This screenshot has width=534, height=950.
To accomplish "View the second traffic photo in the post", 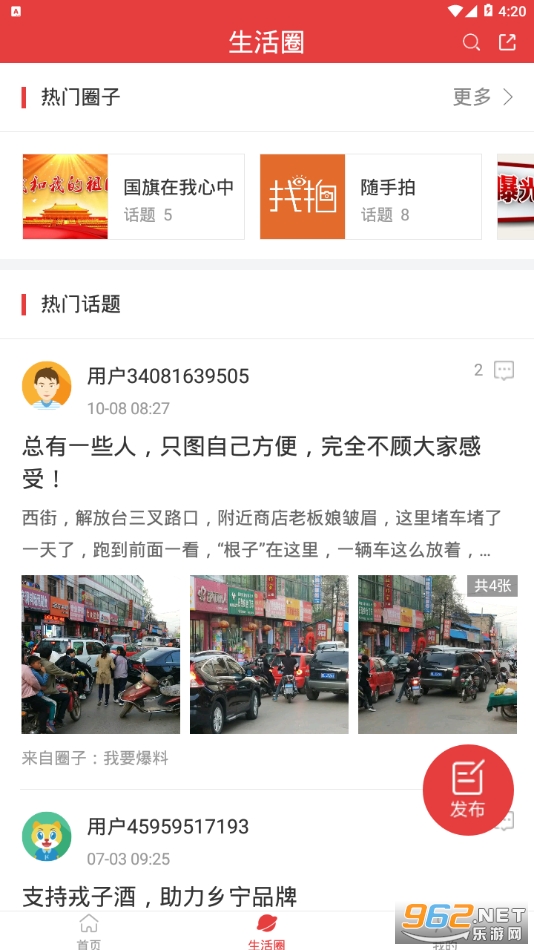I will (269, 654).
